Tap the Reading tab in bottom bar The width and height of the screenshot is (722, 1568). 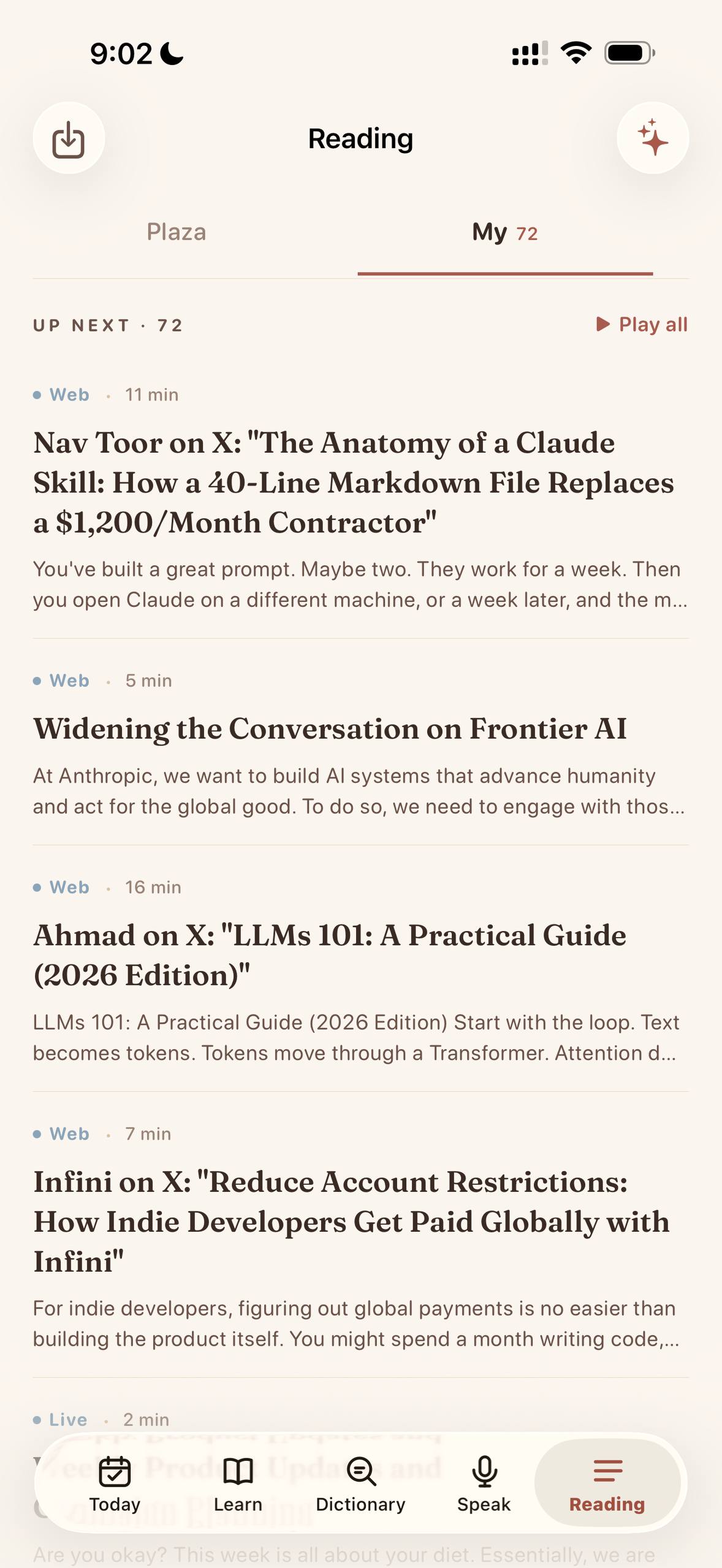tap(607, 1483)
